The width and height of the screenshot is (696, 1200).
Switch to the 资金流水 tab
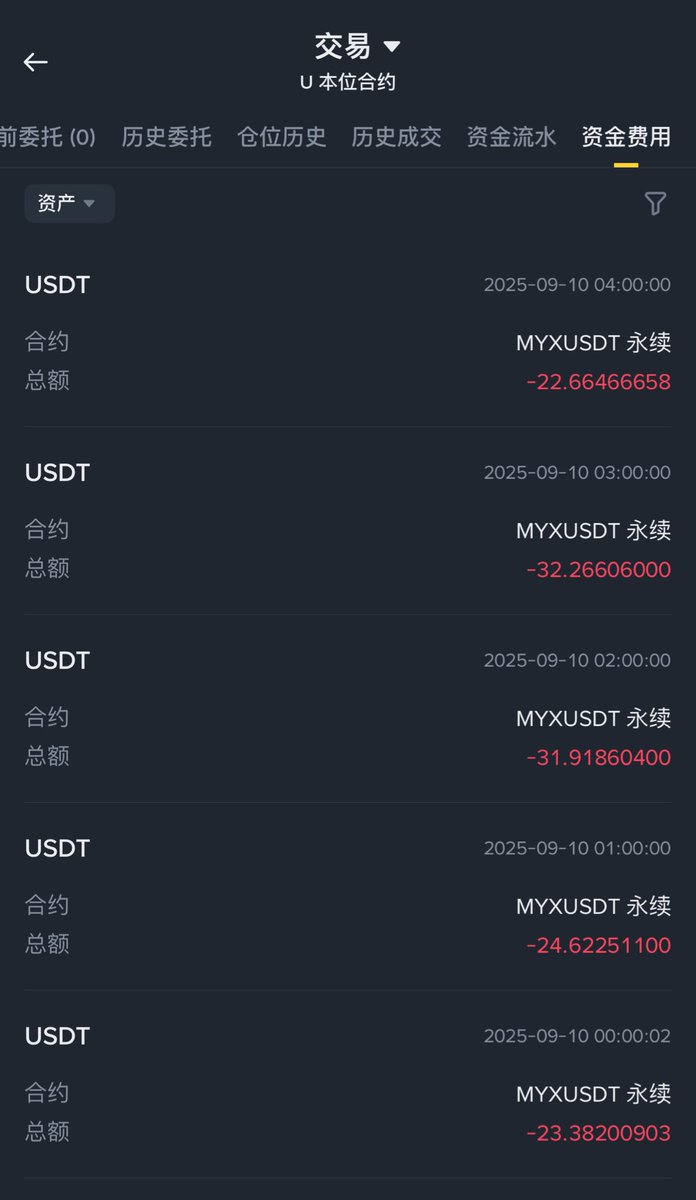pos(511,137)
